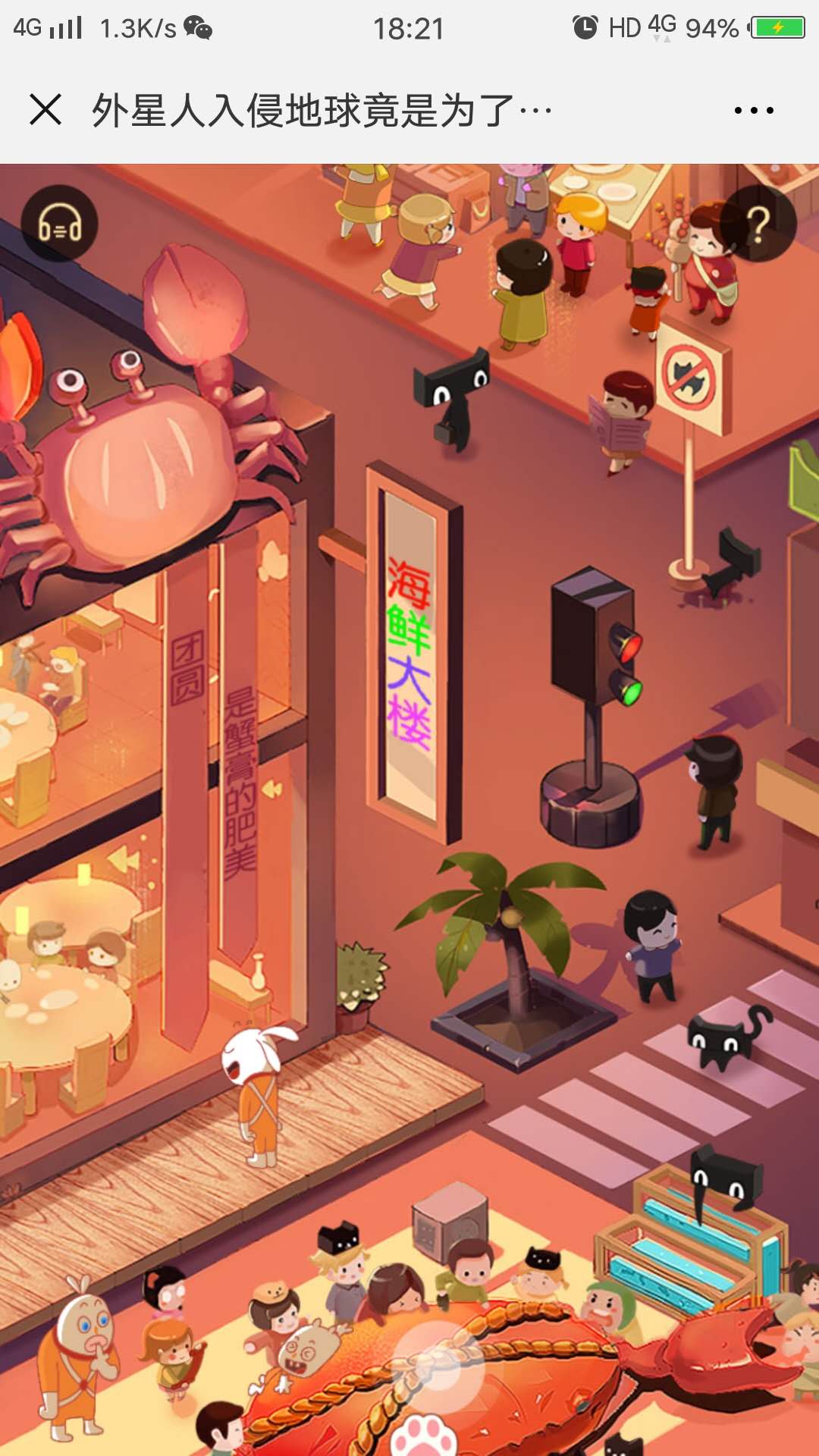Close the web page with the X
The image size is (819, 1456).
click(x=45, y=110)
